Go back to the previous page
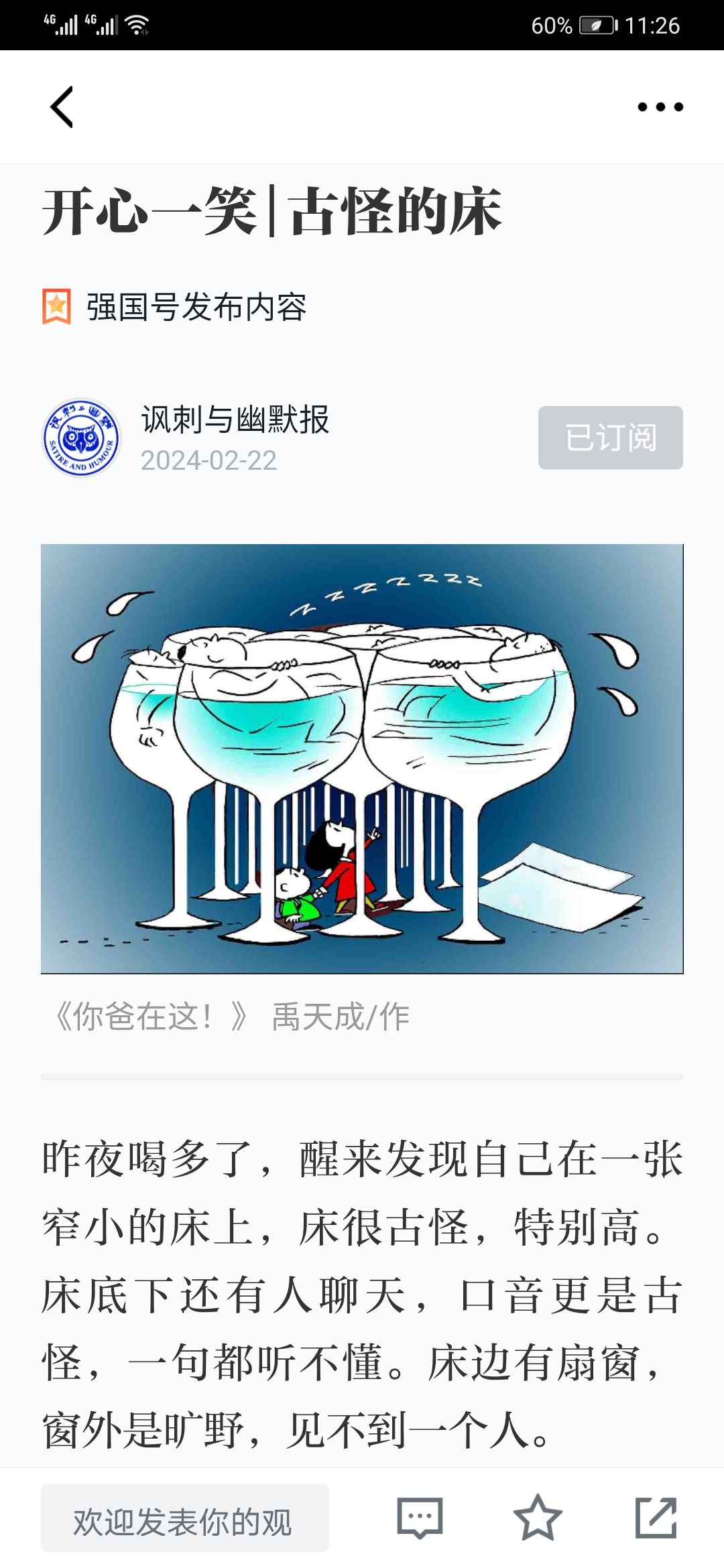This screenshot has height=1568, width=724. tap(62, 107)
